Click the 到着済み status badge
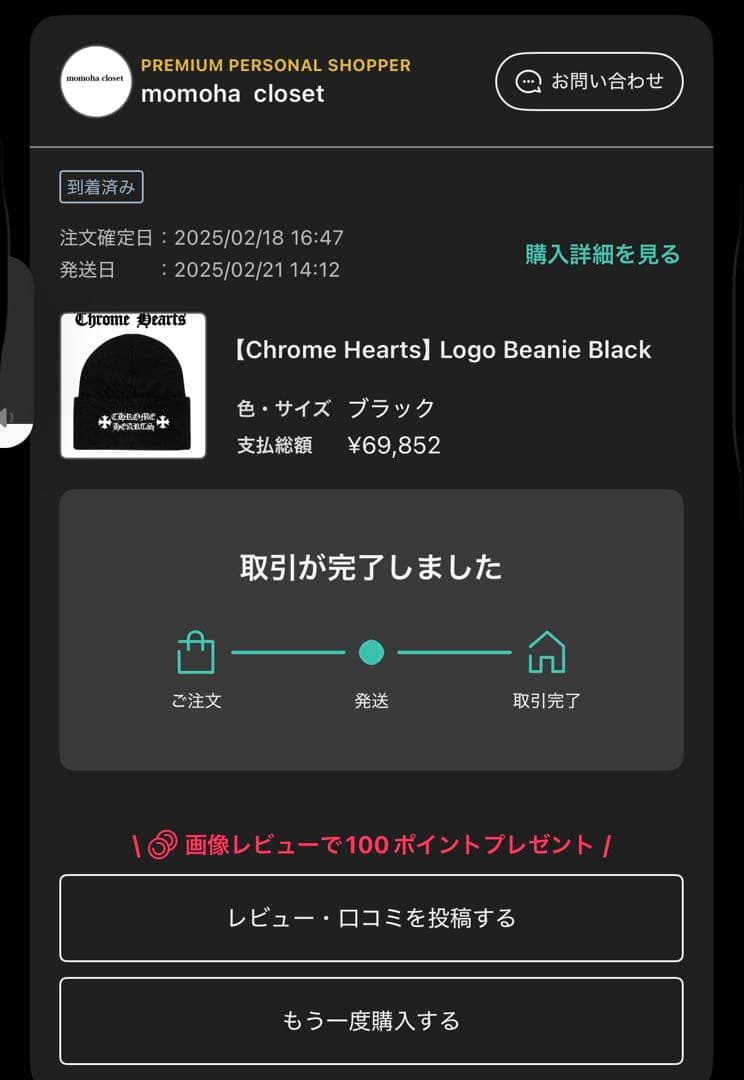 point(102,187)
